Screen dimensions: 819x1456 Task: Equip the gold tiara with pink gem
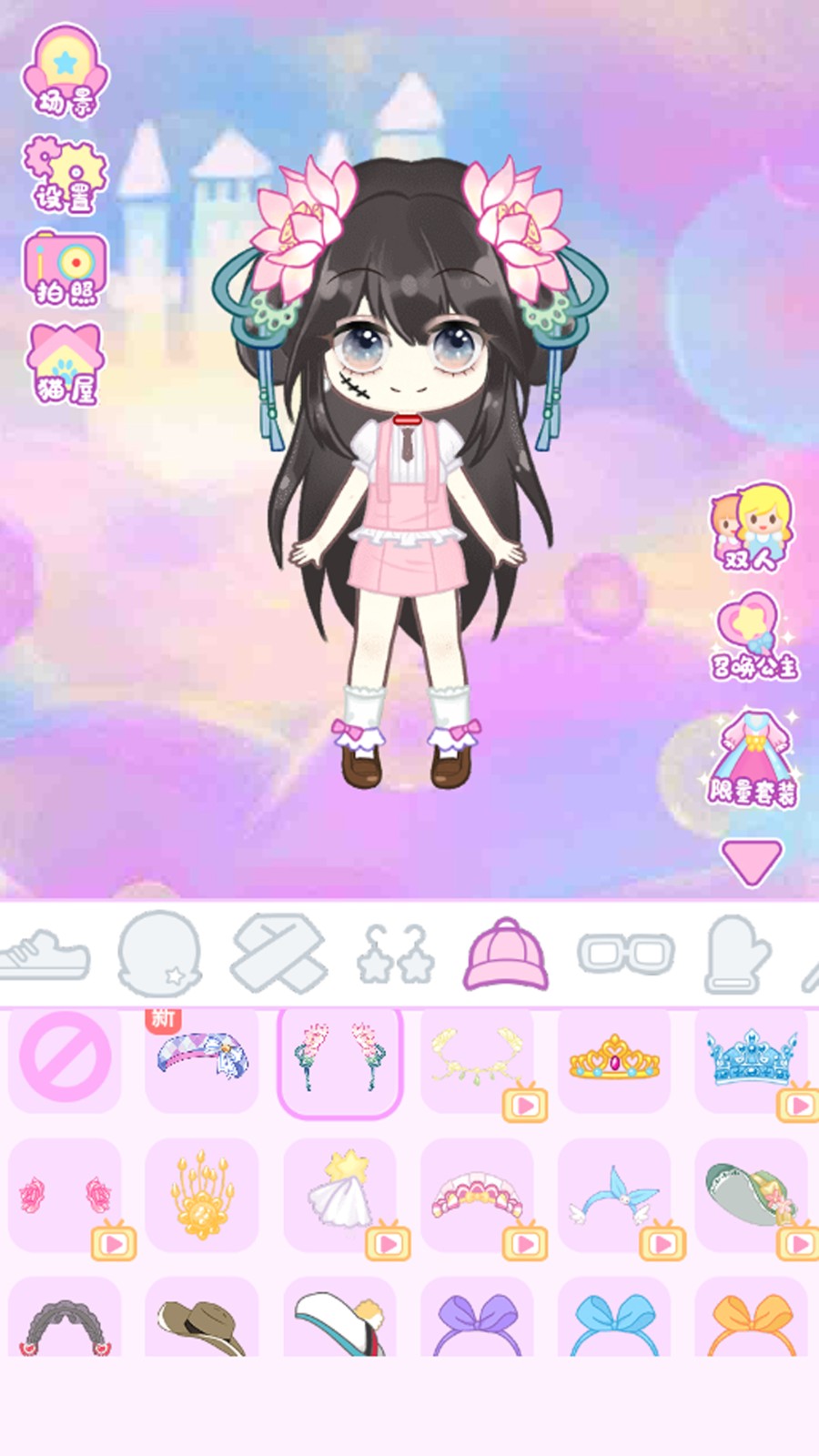(614, 1059)
